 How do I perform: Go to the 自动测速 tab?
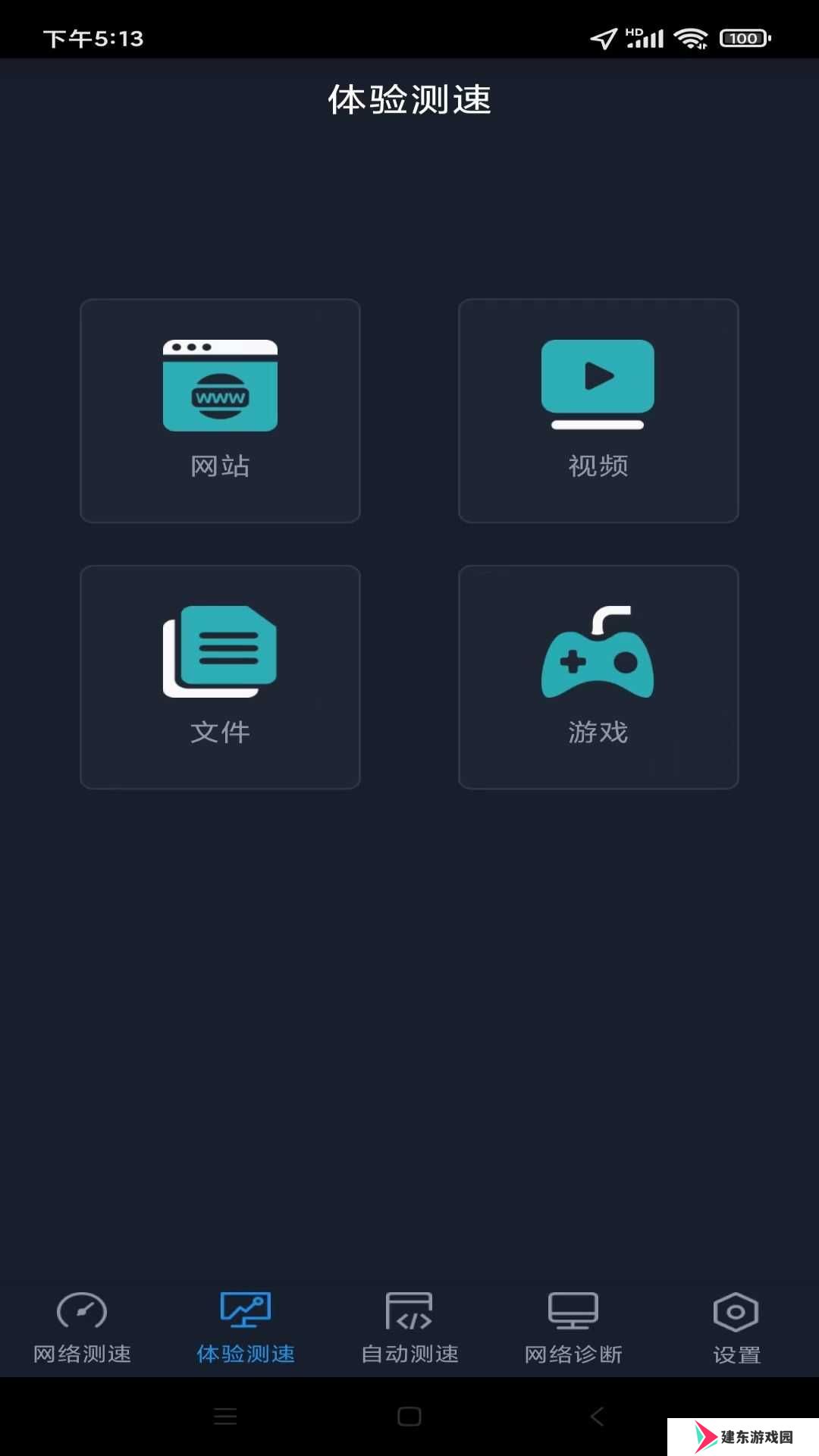click(409, 1329)
